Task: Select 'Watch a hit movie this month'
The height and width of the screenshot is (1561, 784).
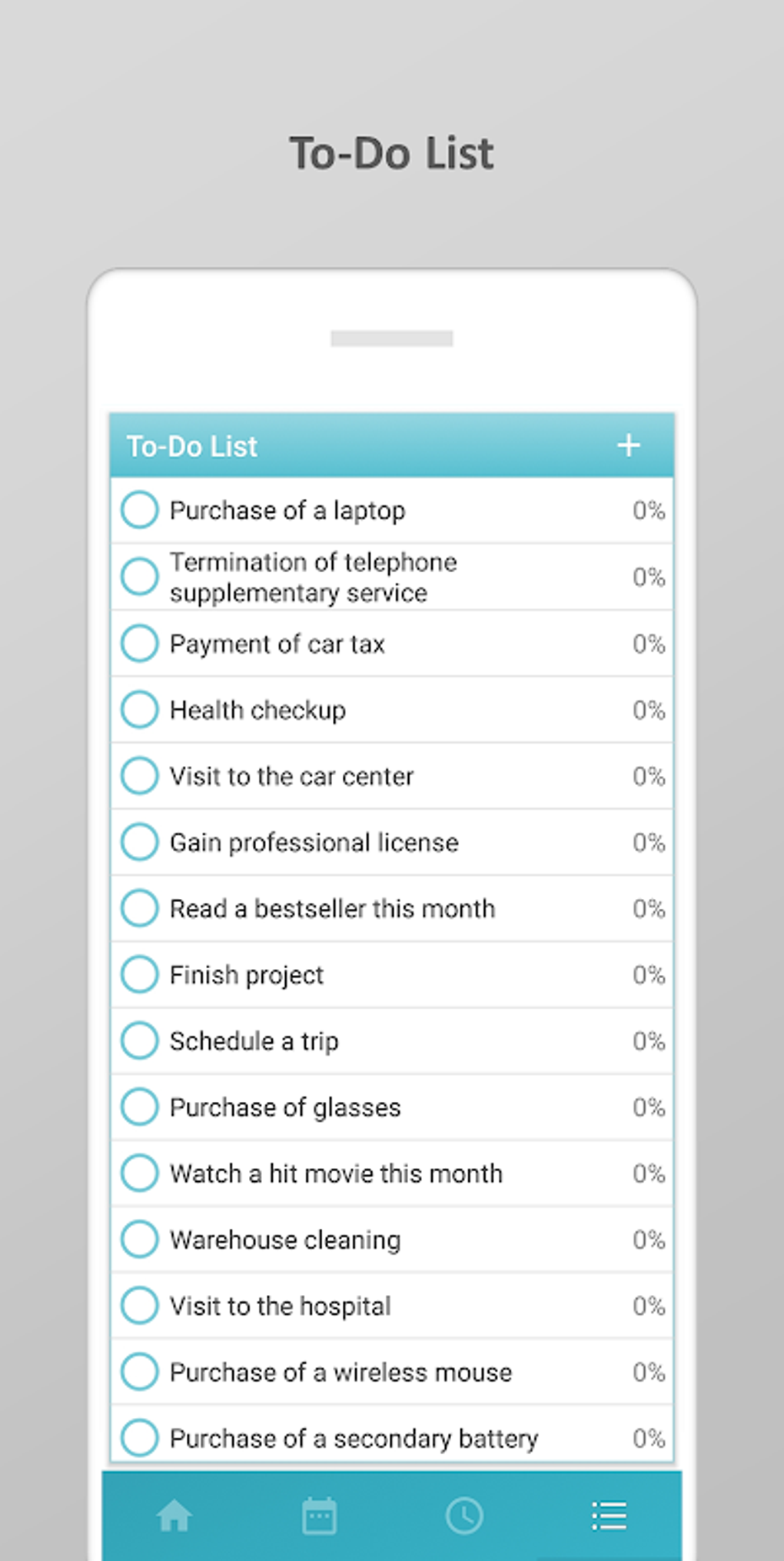Action: click(335, 1173)
